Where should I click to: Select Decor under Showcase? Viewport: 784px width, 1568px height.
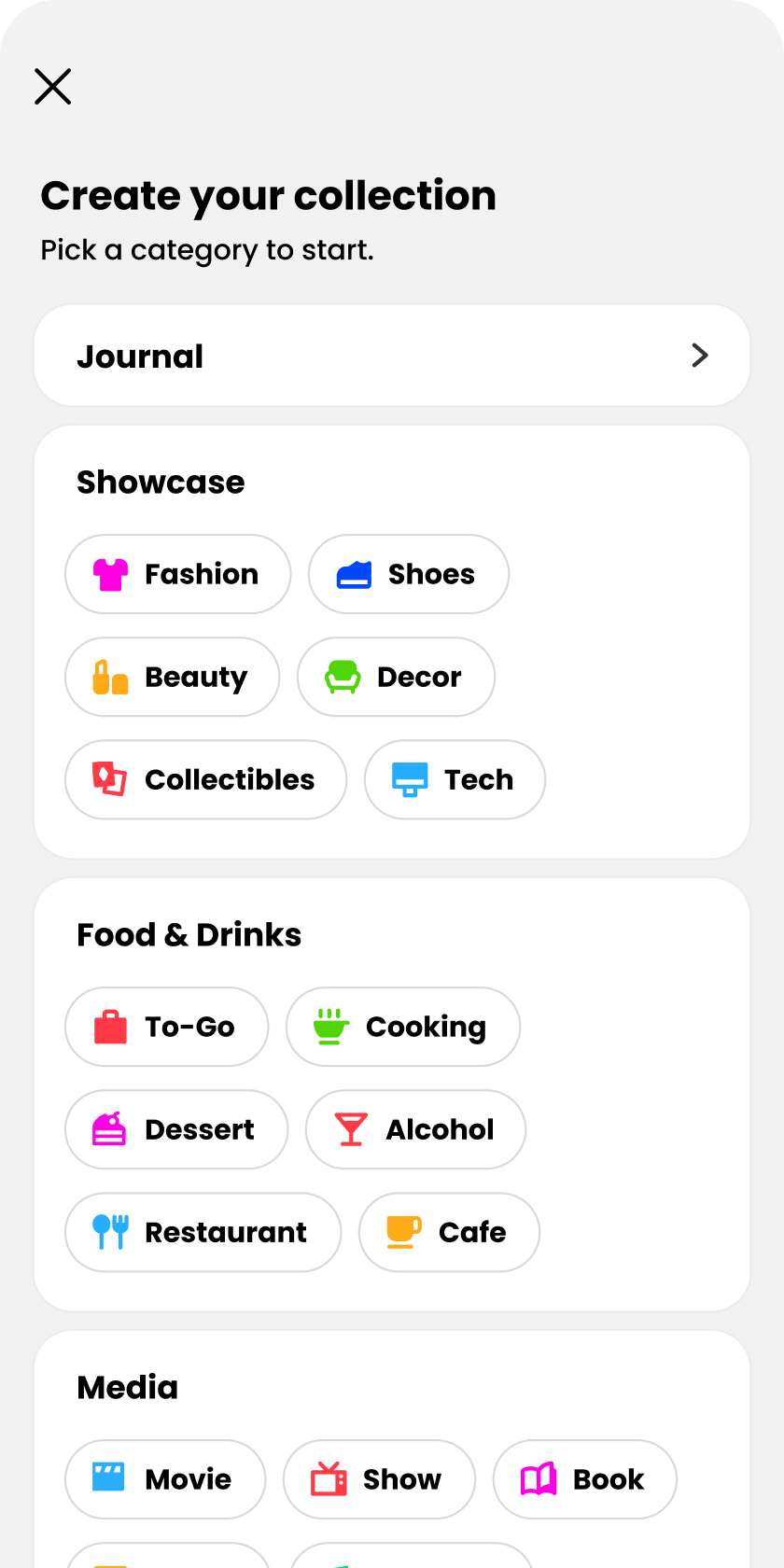pyautogui.click(x=396, y=677)
